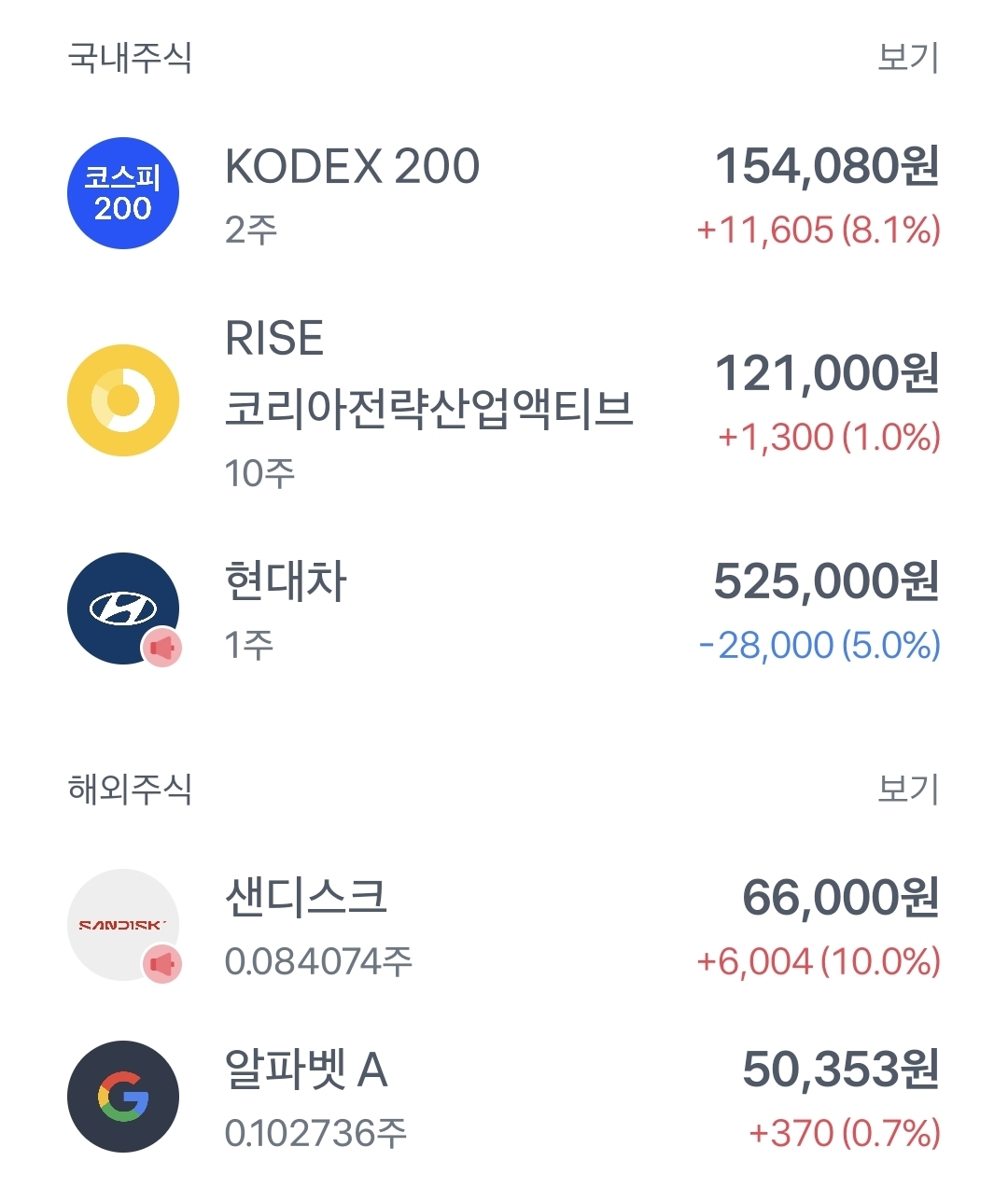Tap 보기 next to 해외주식

[x=907, y=790]
